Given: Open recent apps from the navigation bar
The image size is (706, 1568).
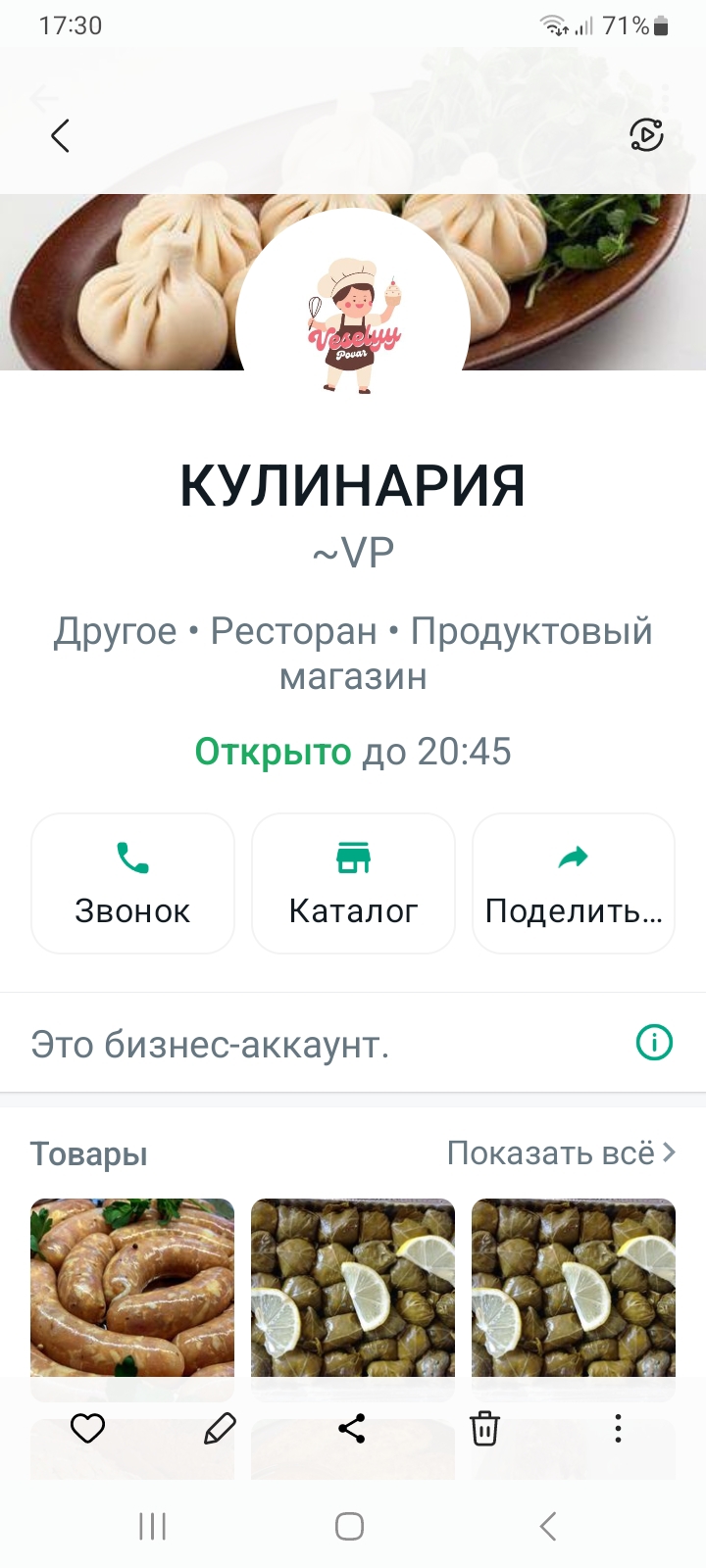Looking at the screenshot, I should point(152,1526).
